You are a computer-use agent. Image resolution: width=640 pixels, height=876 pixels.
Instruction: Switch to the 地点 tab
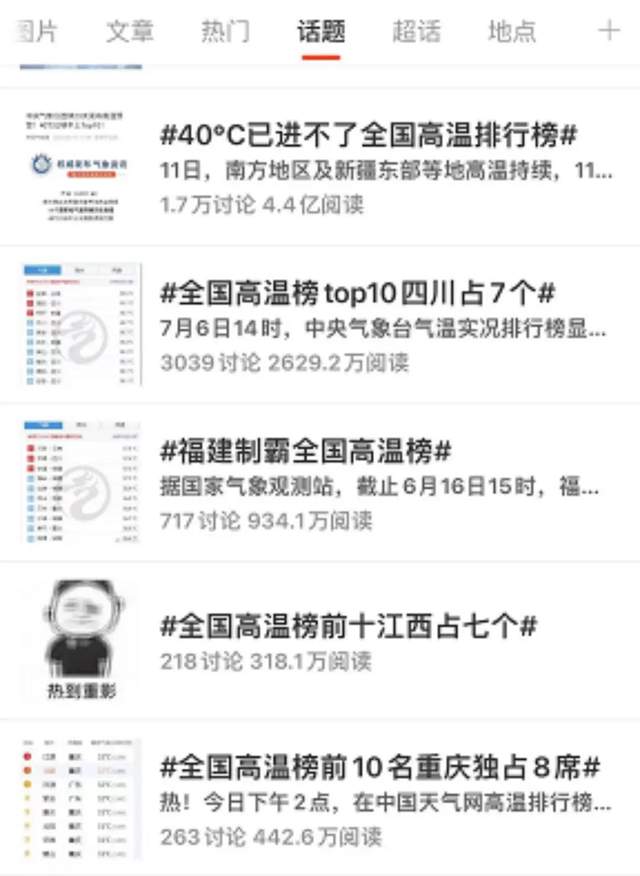(x=512, y=31)
